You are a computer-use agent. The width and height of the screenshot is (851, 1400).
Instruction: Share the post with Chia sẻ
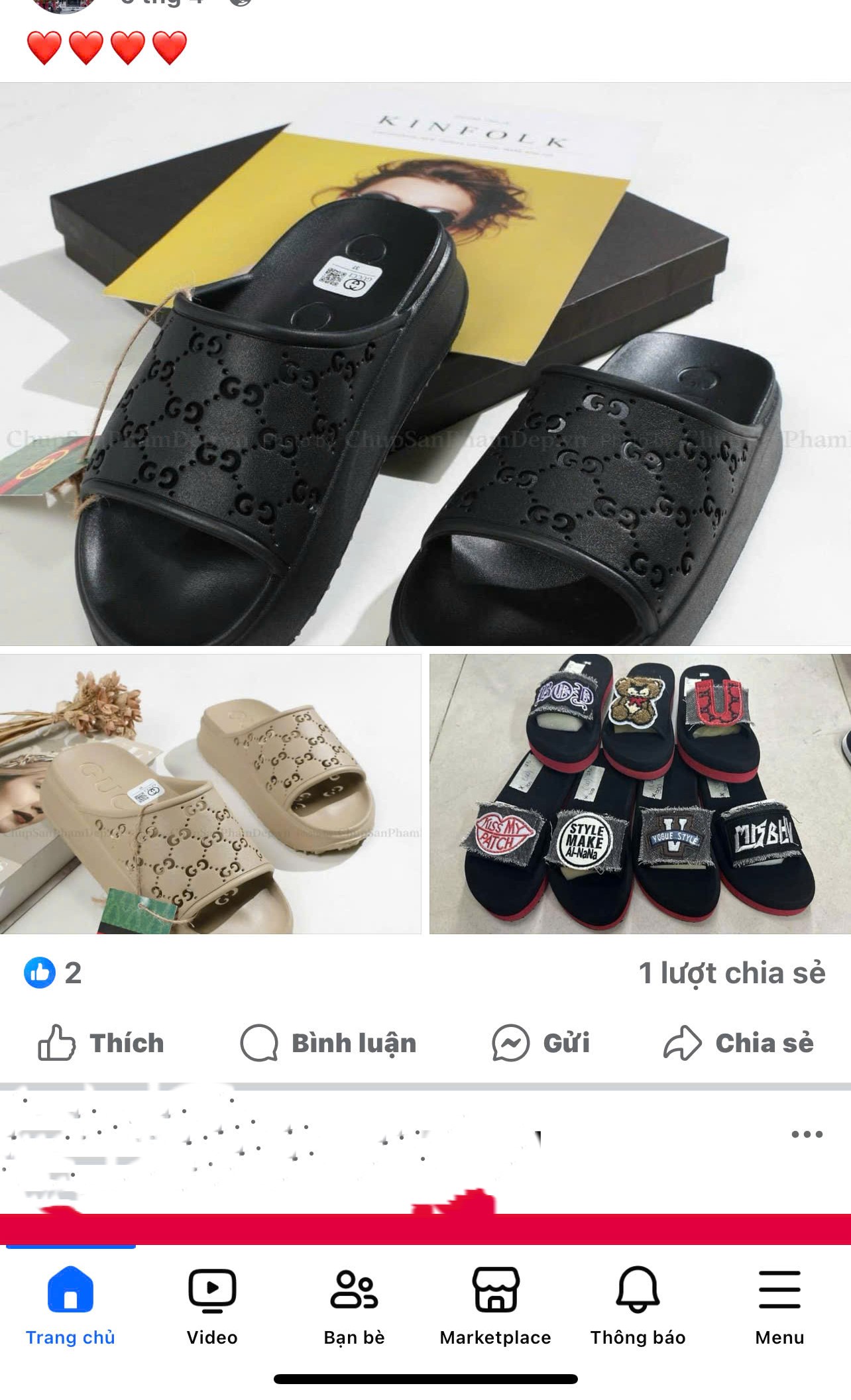tap(738, 1043)
